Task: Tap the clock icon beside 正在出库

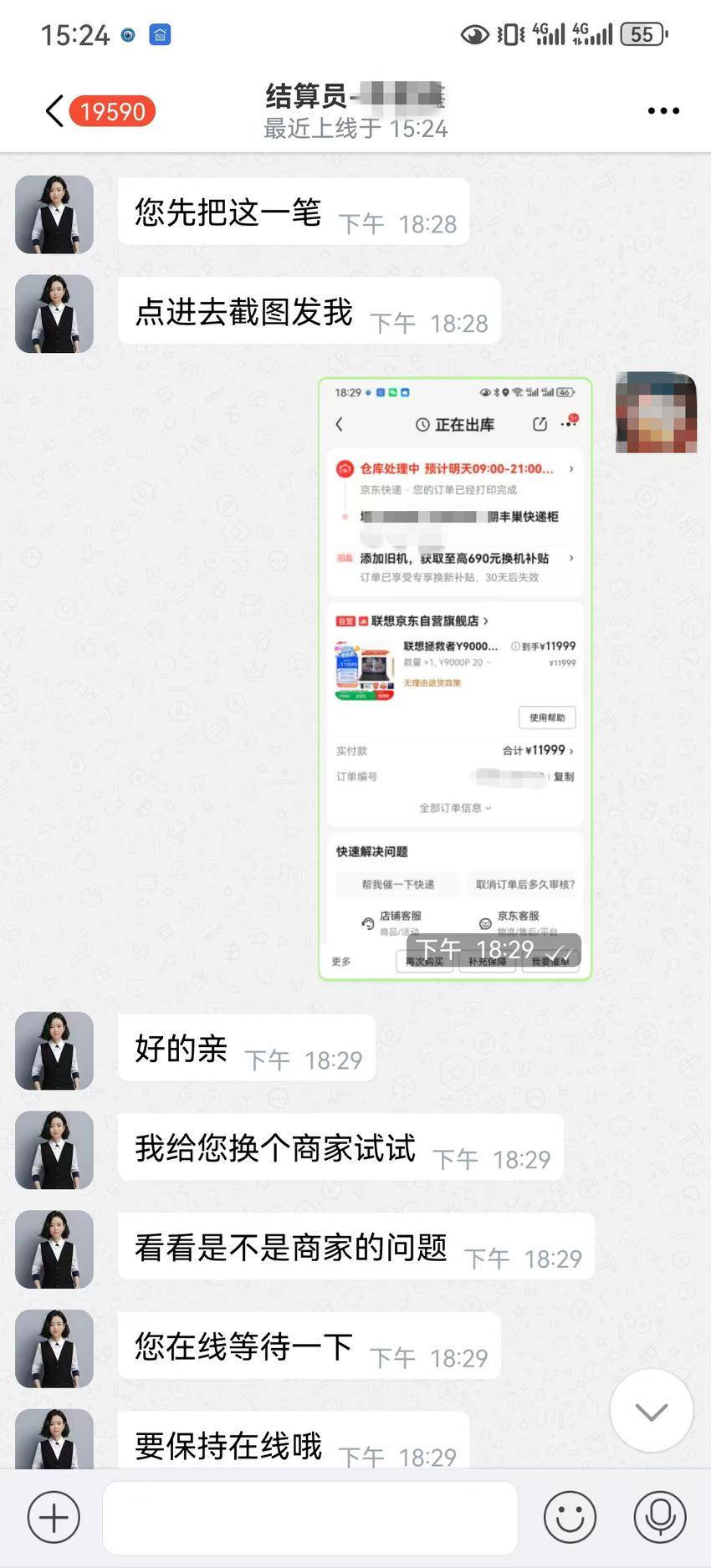Action: tap(421, 423)
